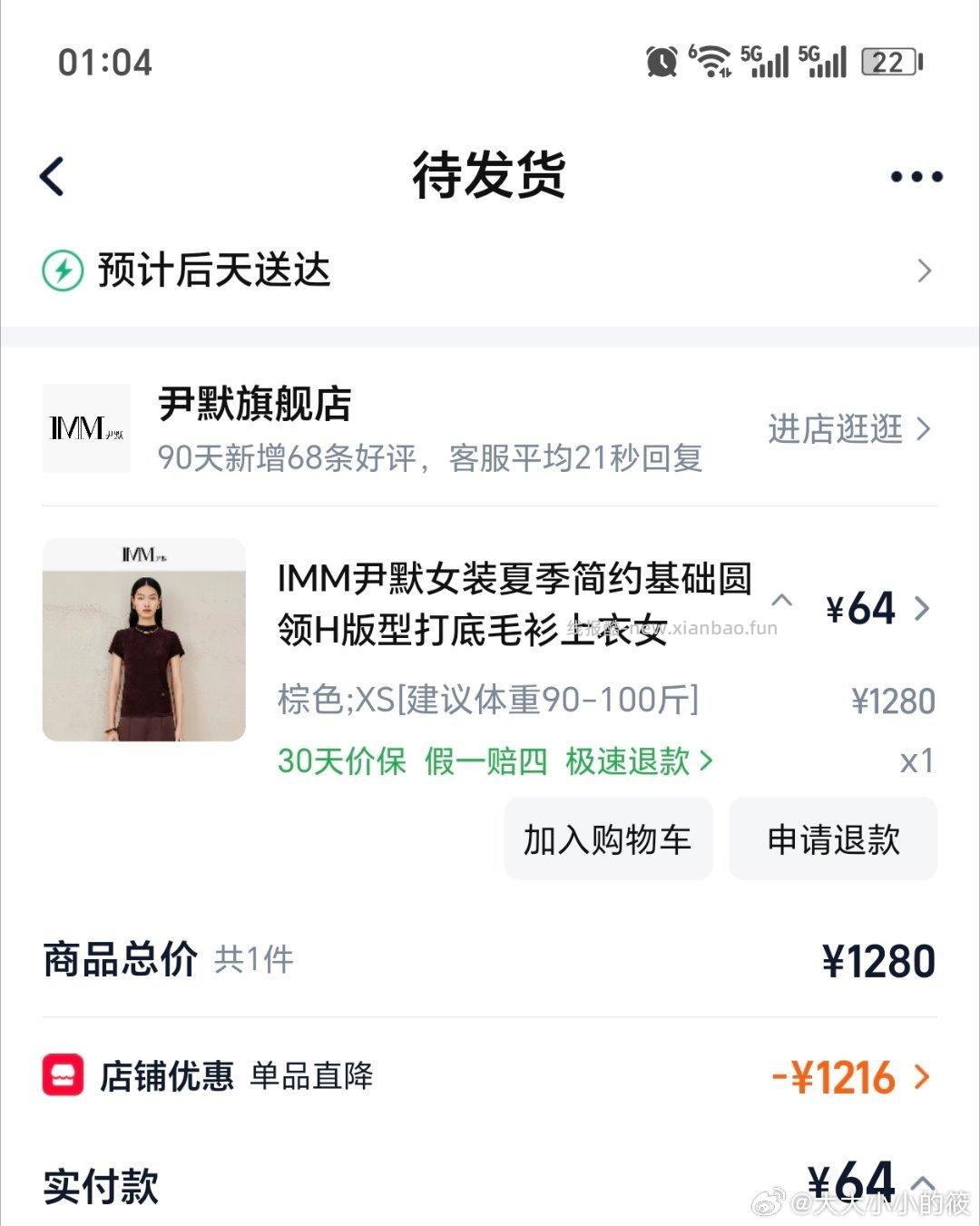Image resolution: width=980 pixels, height=1226 pixels.
Task: Expand the 店铺优惠 discount details
Action: tap(168, 1076)
